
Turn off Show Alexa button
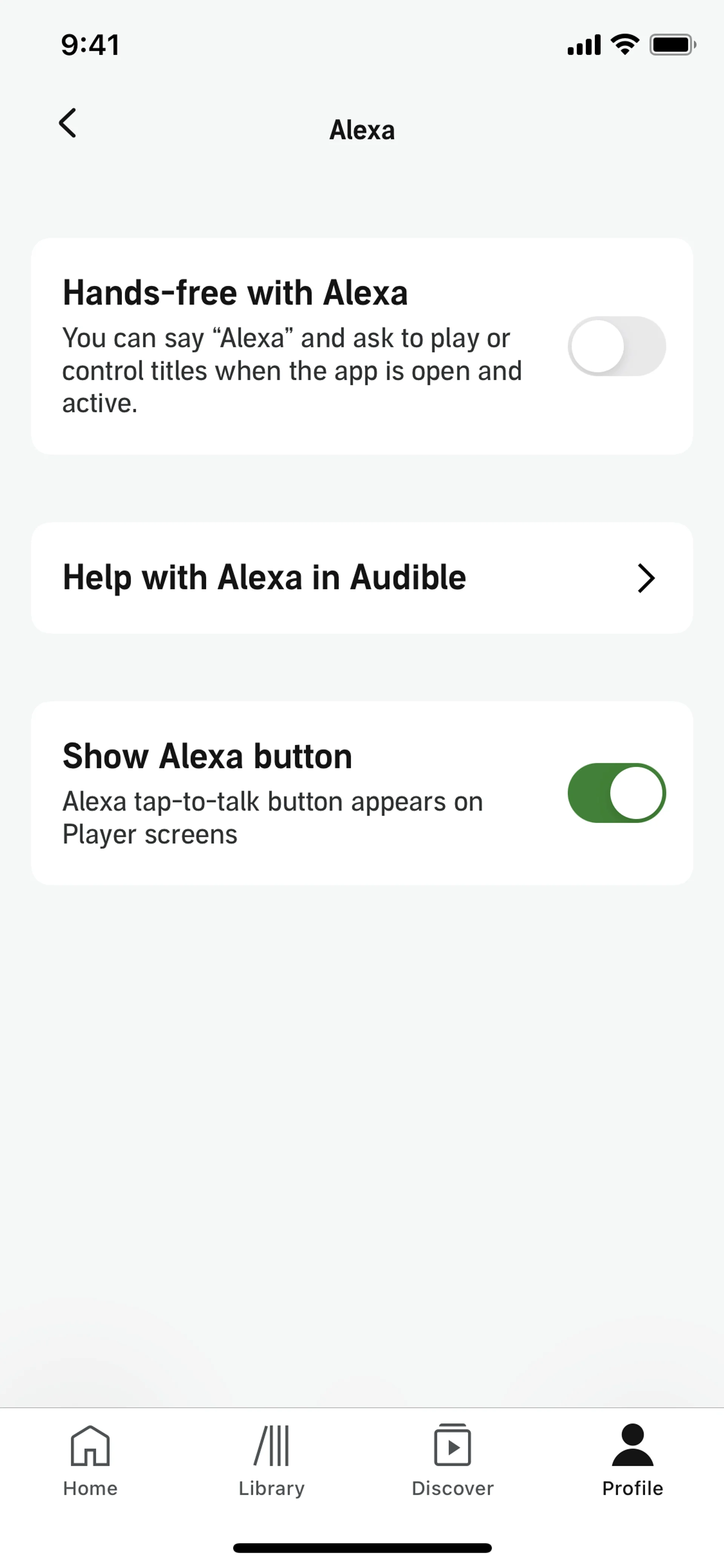616,792
